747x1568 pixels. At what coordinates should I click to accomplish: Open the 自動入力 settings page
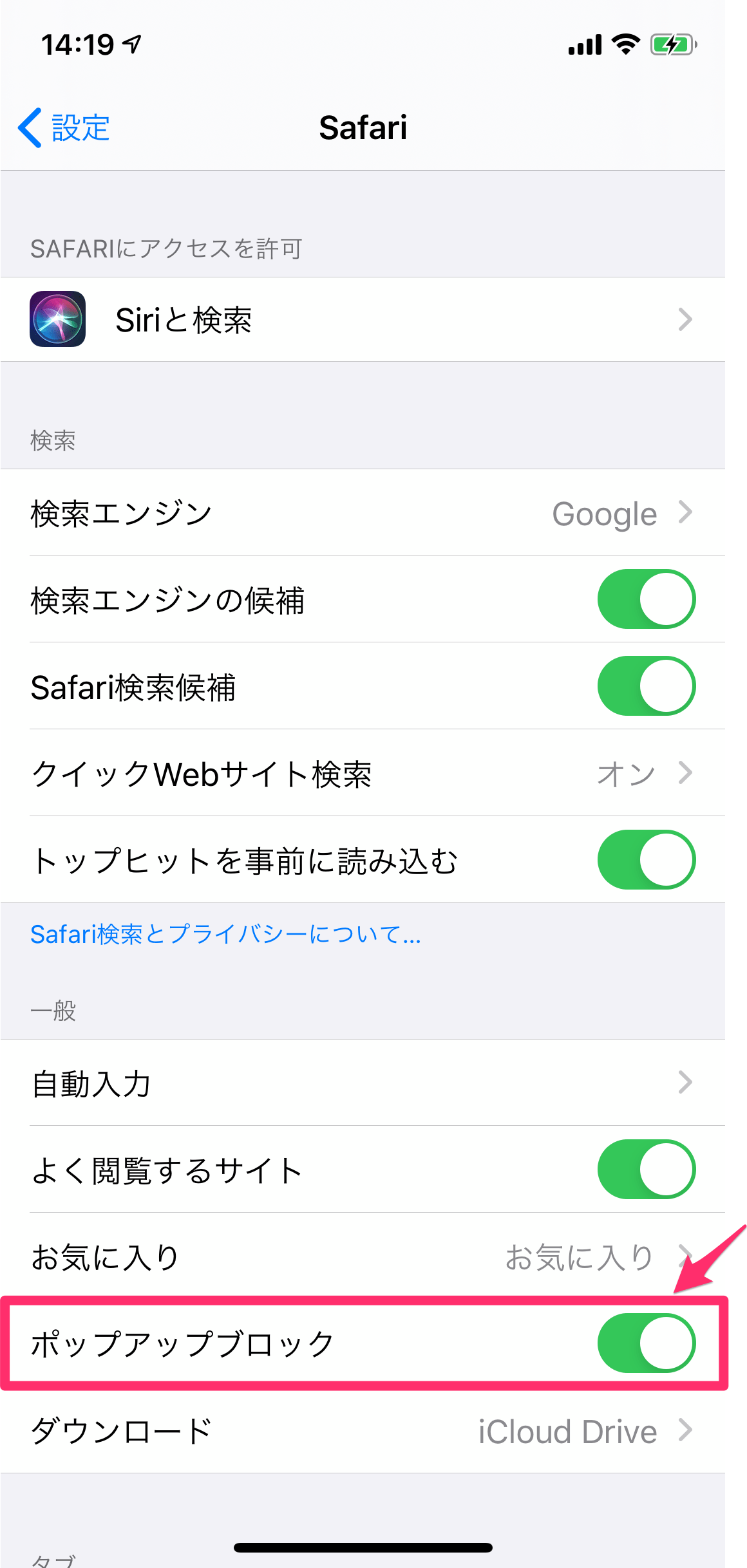pyautogui.click(x=373, y=1083)
